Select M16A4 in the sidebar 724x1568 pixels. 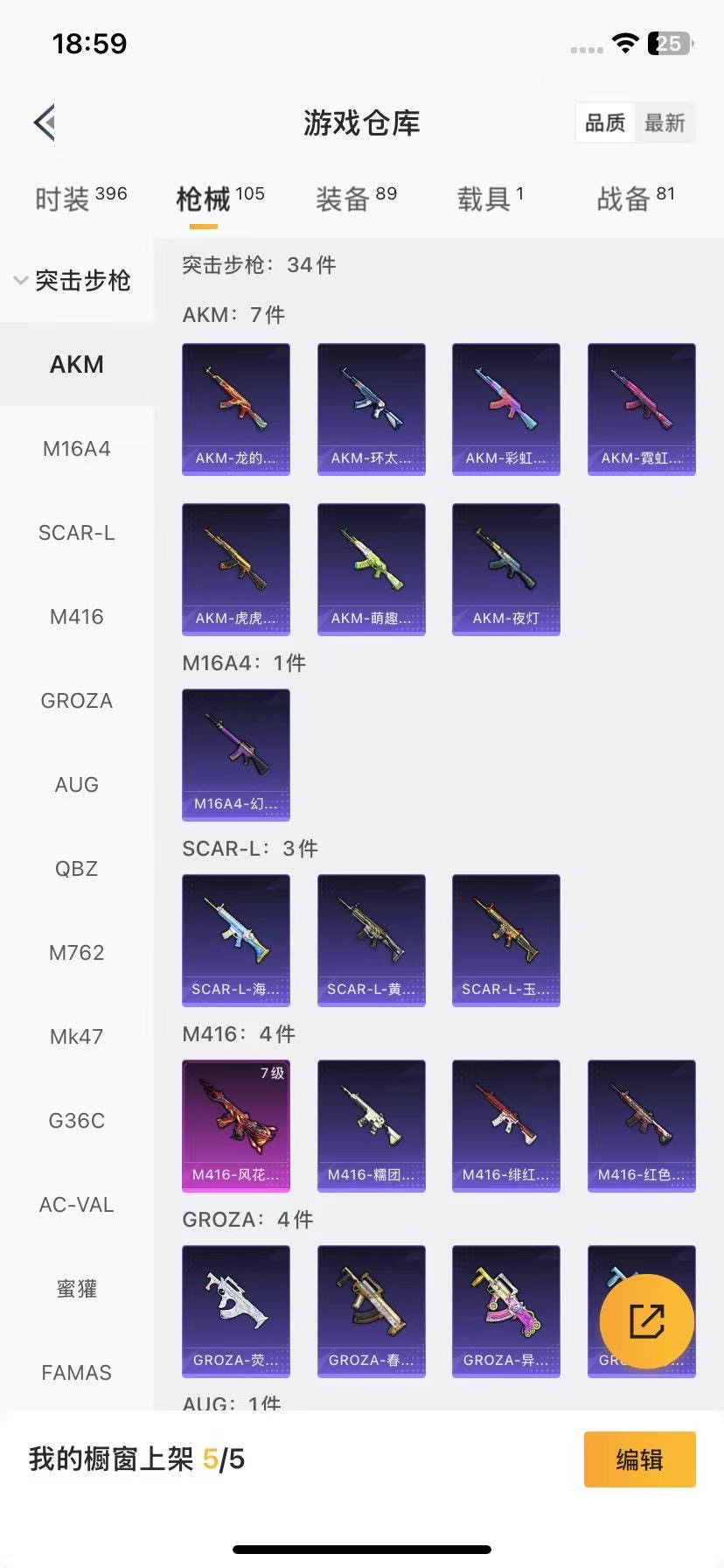tap(77, 449)
